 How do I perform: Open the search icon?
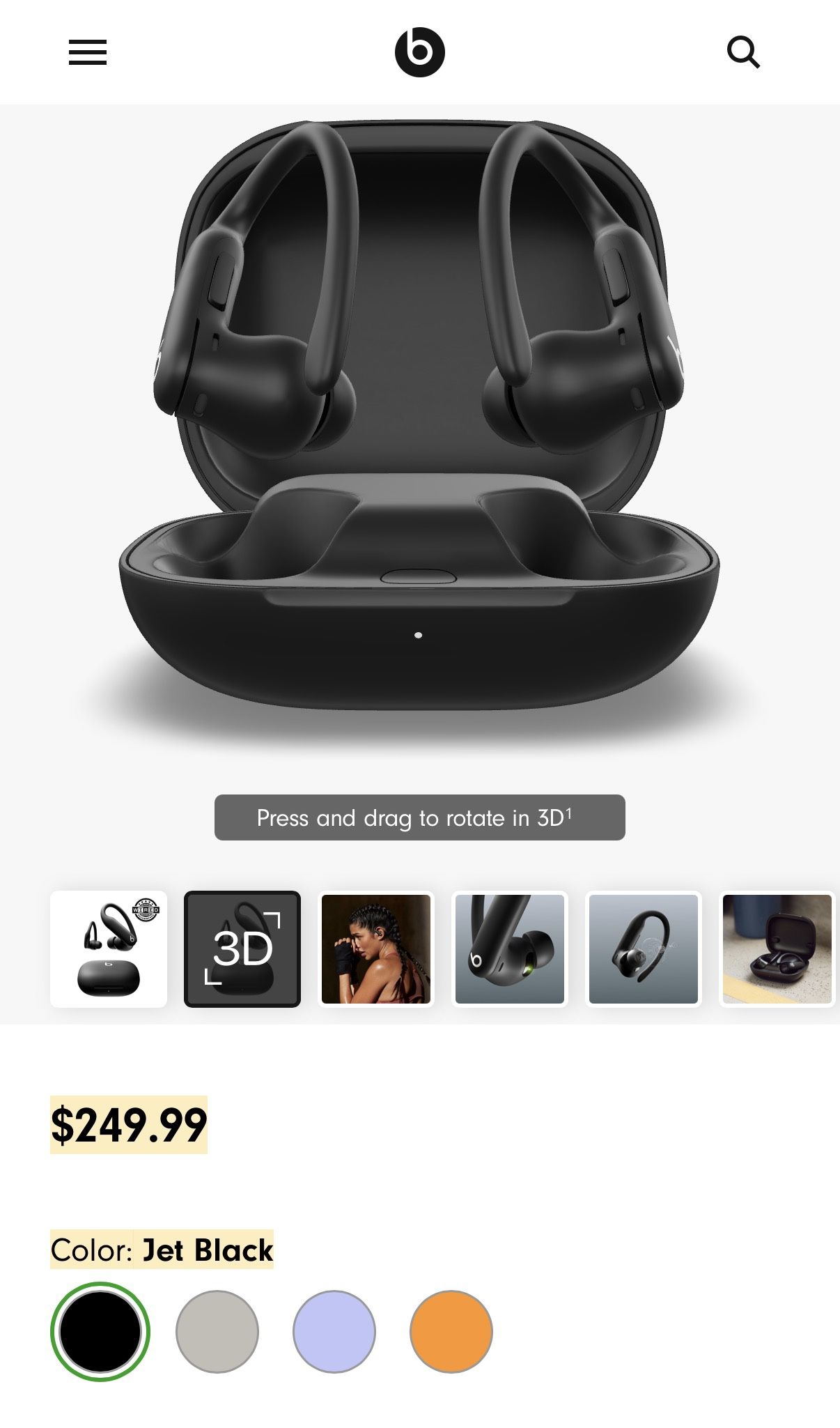743,52
